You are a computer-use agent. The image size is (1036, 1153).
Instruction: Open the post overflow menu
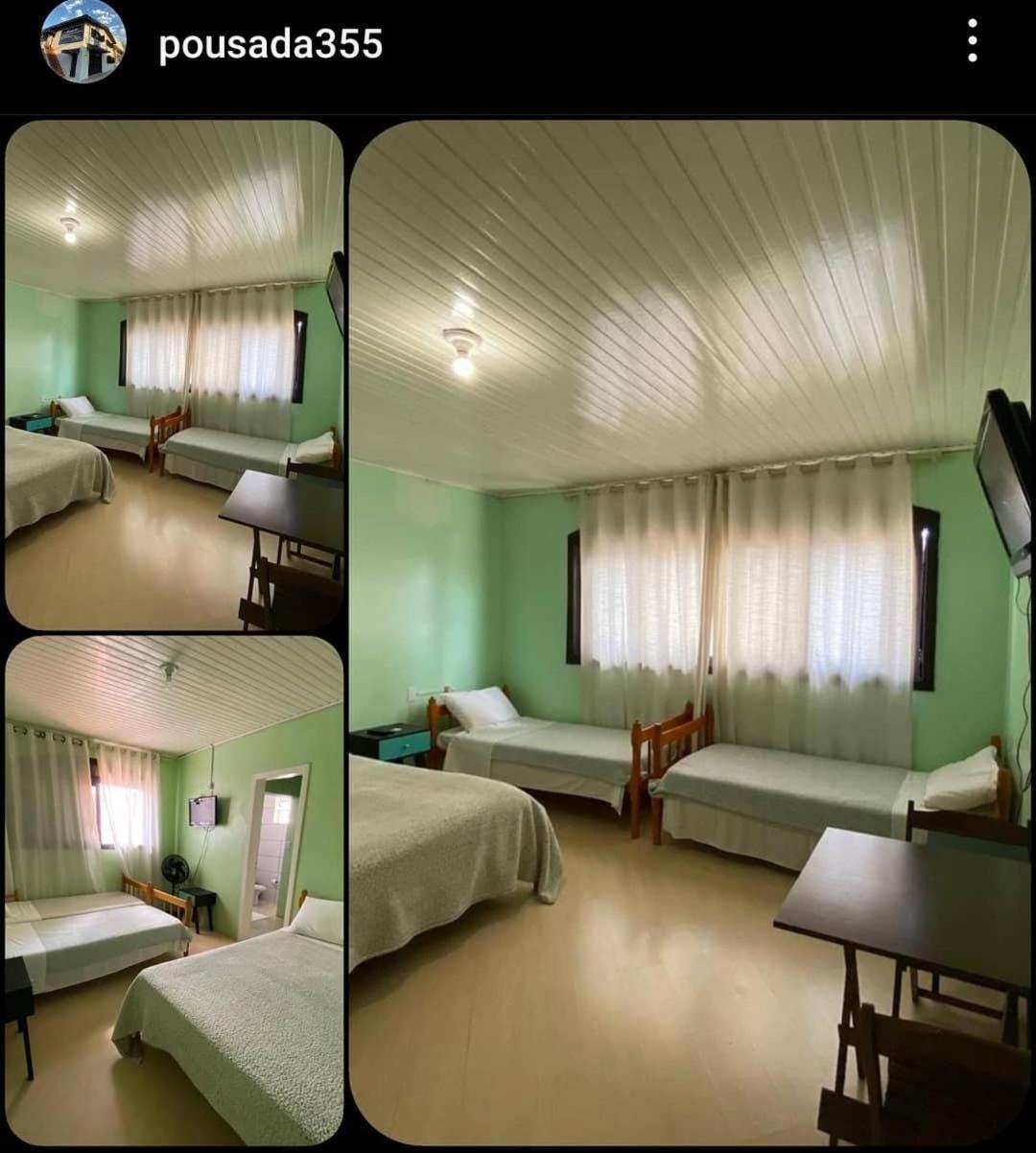point(972,42)
